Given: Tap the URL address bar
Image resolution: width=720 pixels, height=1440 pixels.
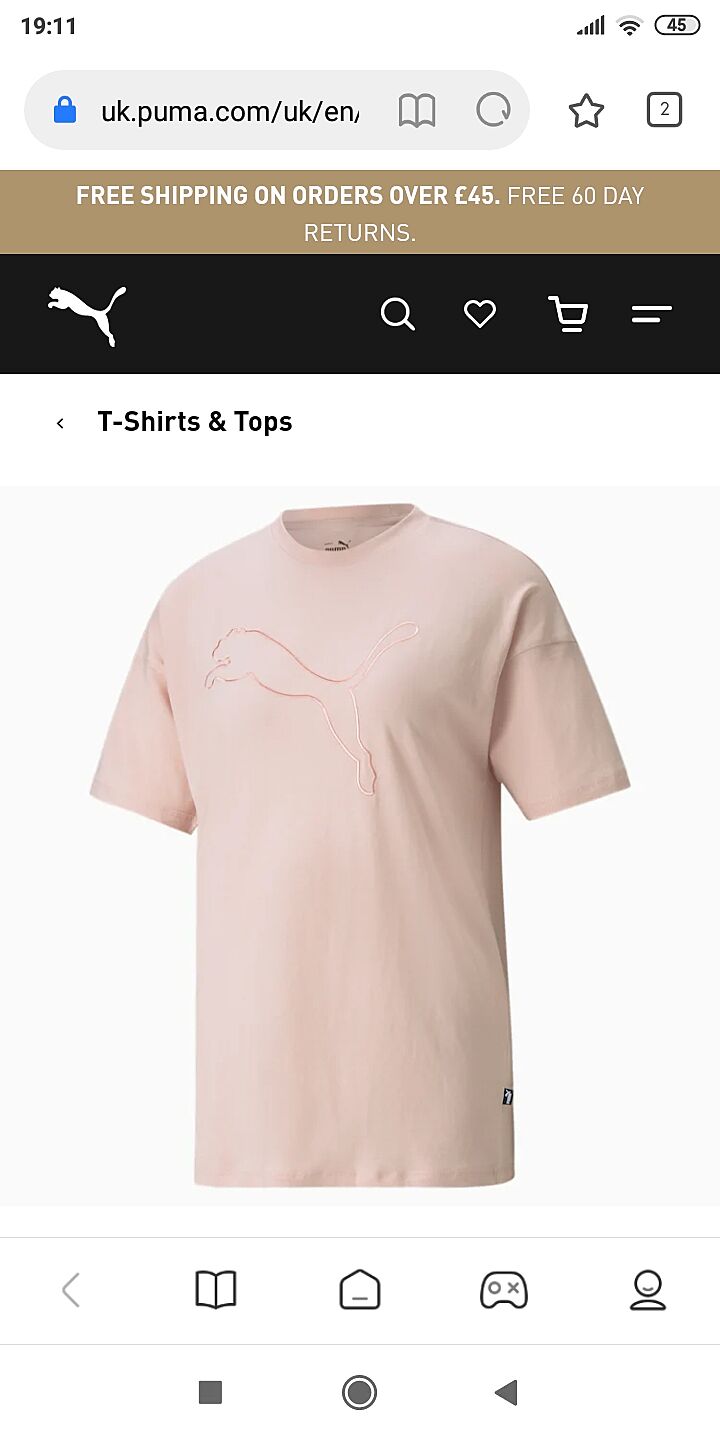Looking at the screenshot, I should point(230,111).
